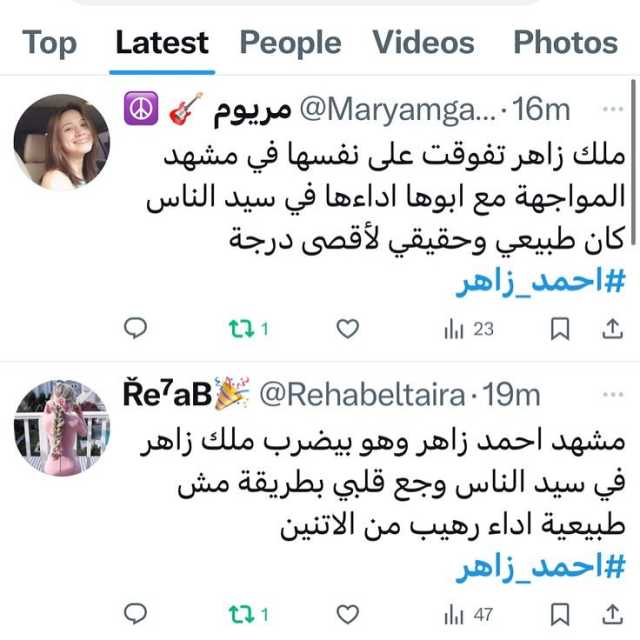The height and width of the screenshot is (640, 640).
Task: Like Maryamga's post
Action: pos(347,328)
